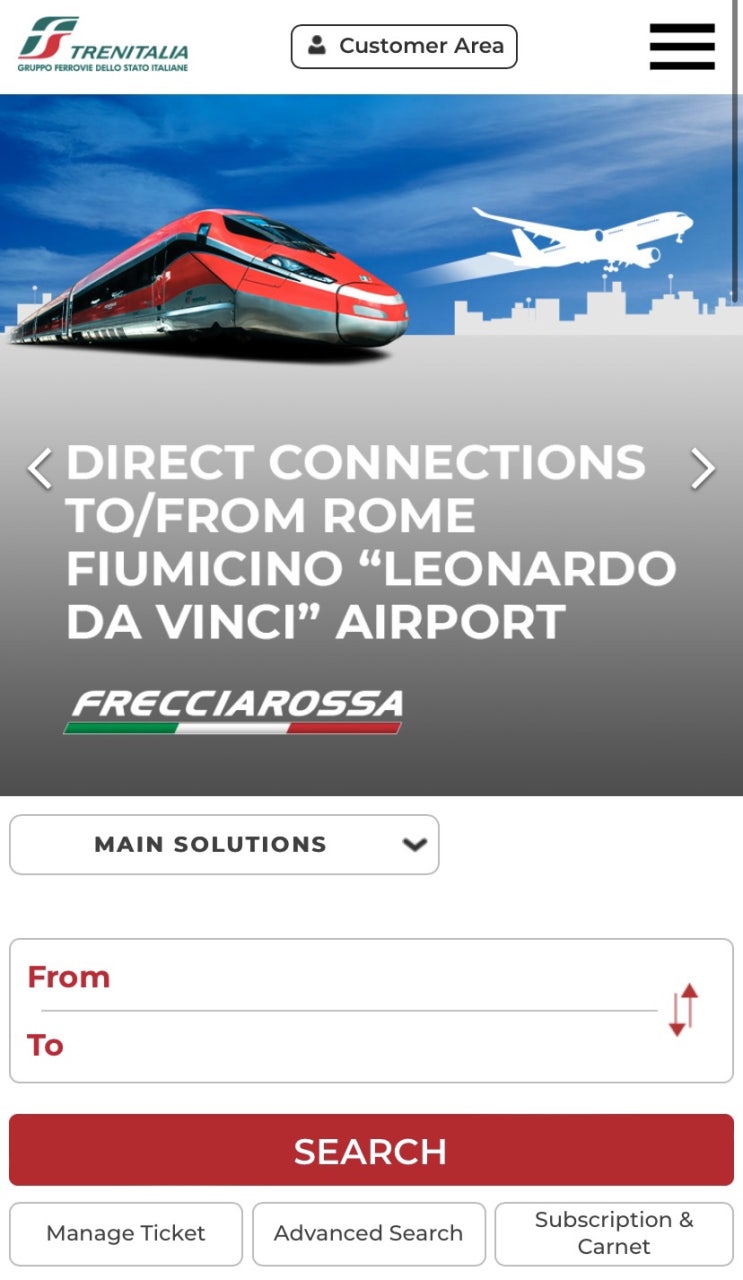Open Manage Ticket
The height and width of the screenshot is (1280, 743).
point(126,1233)
